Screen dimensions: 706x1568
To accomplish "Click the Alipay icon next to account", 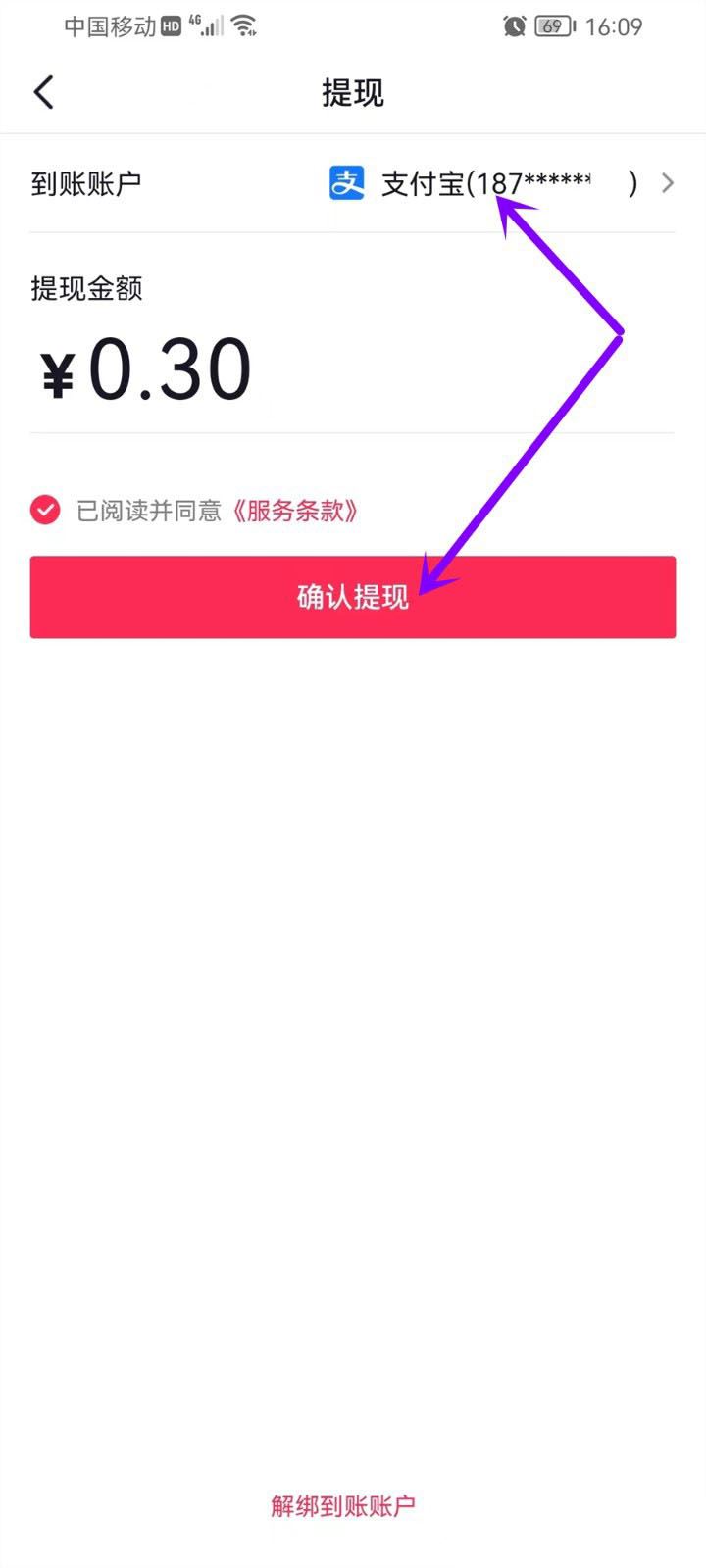I will (x=346, y=182).
